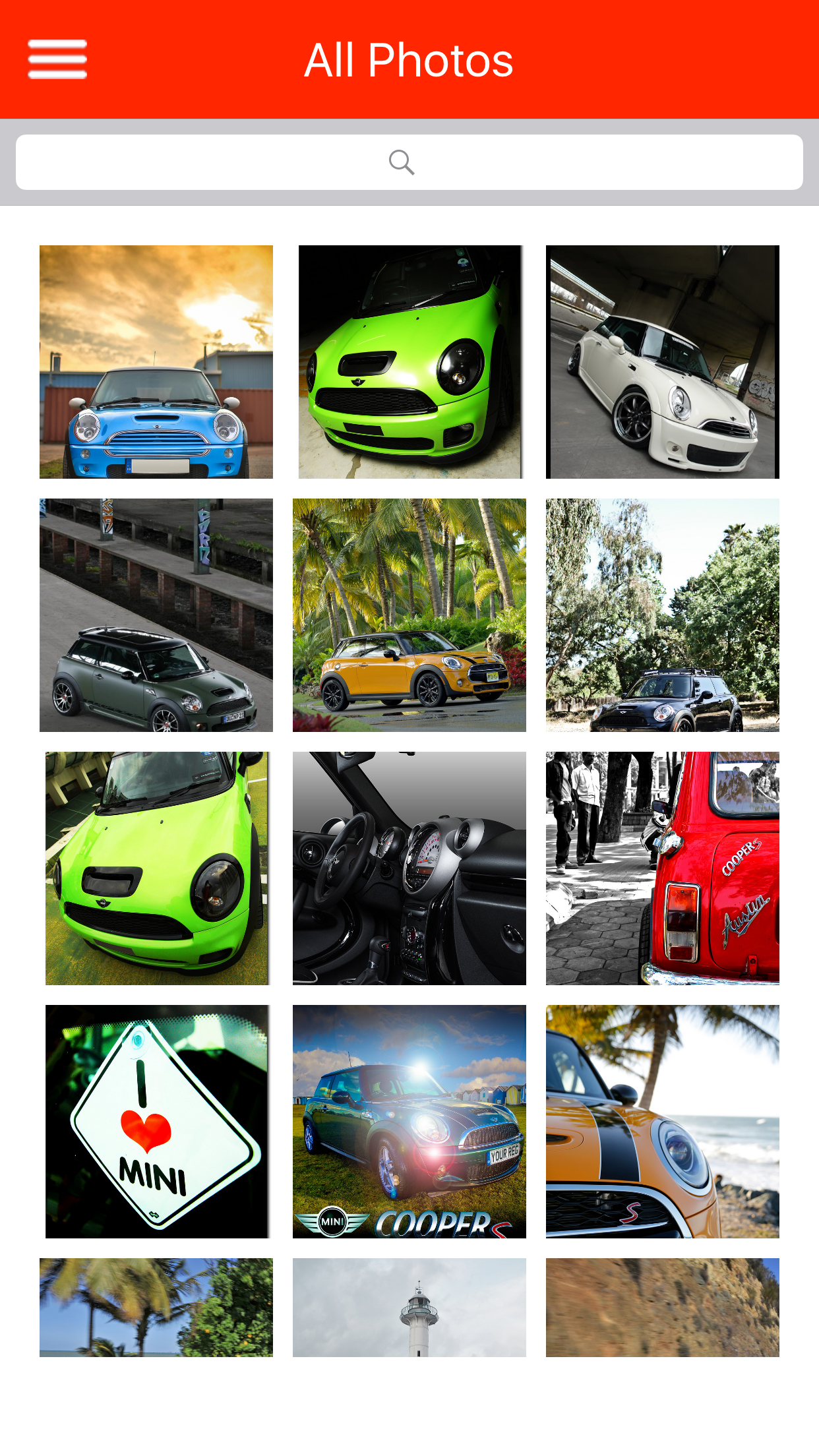
Task: Open the Mini interior dashboard photo
Action: pos(409,868)
